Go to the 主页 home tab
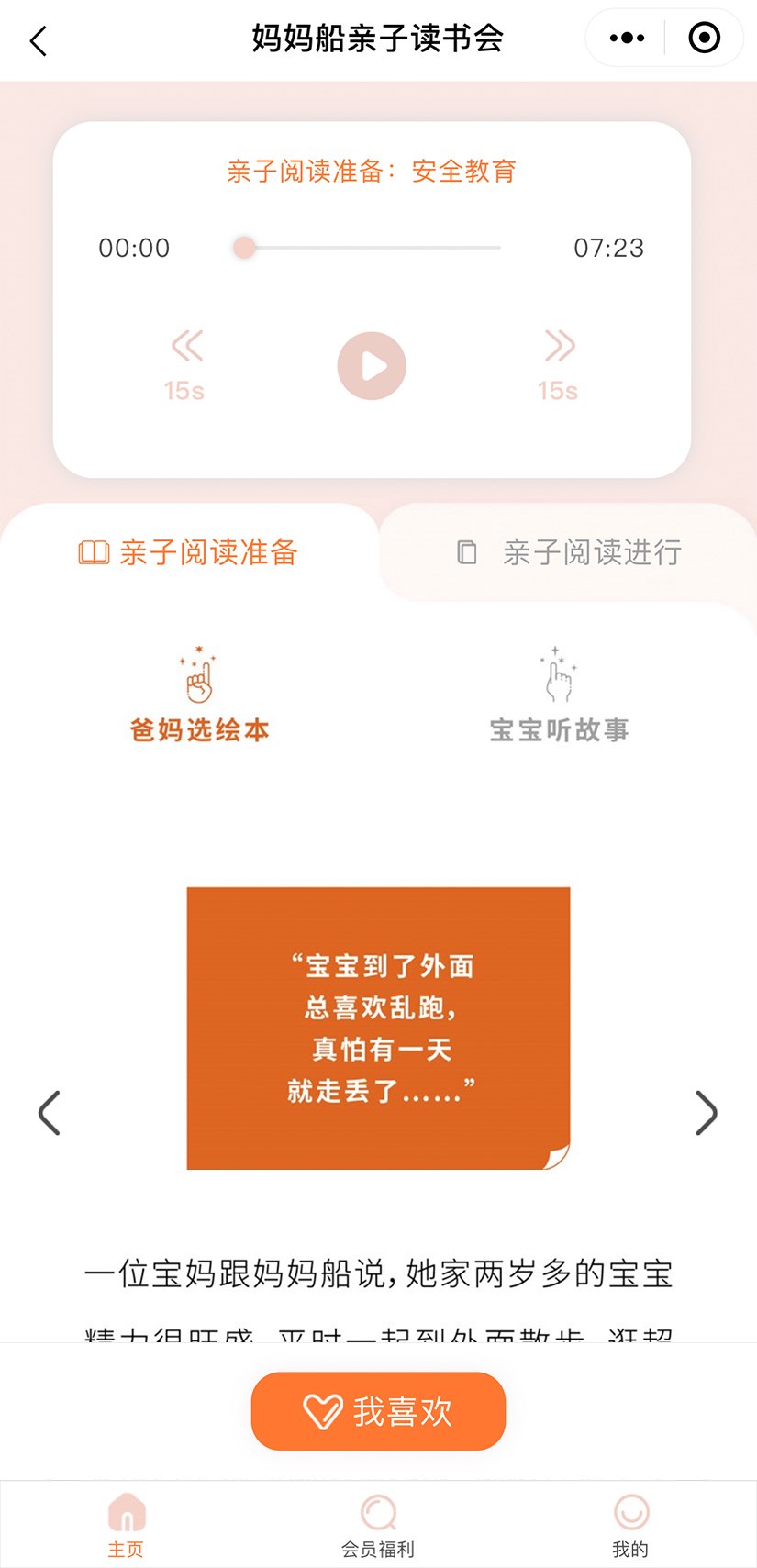This screenshot has width=757, height=1568. 126,1525
